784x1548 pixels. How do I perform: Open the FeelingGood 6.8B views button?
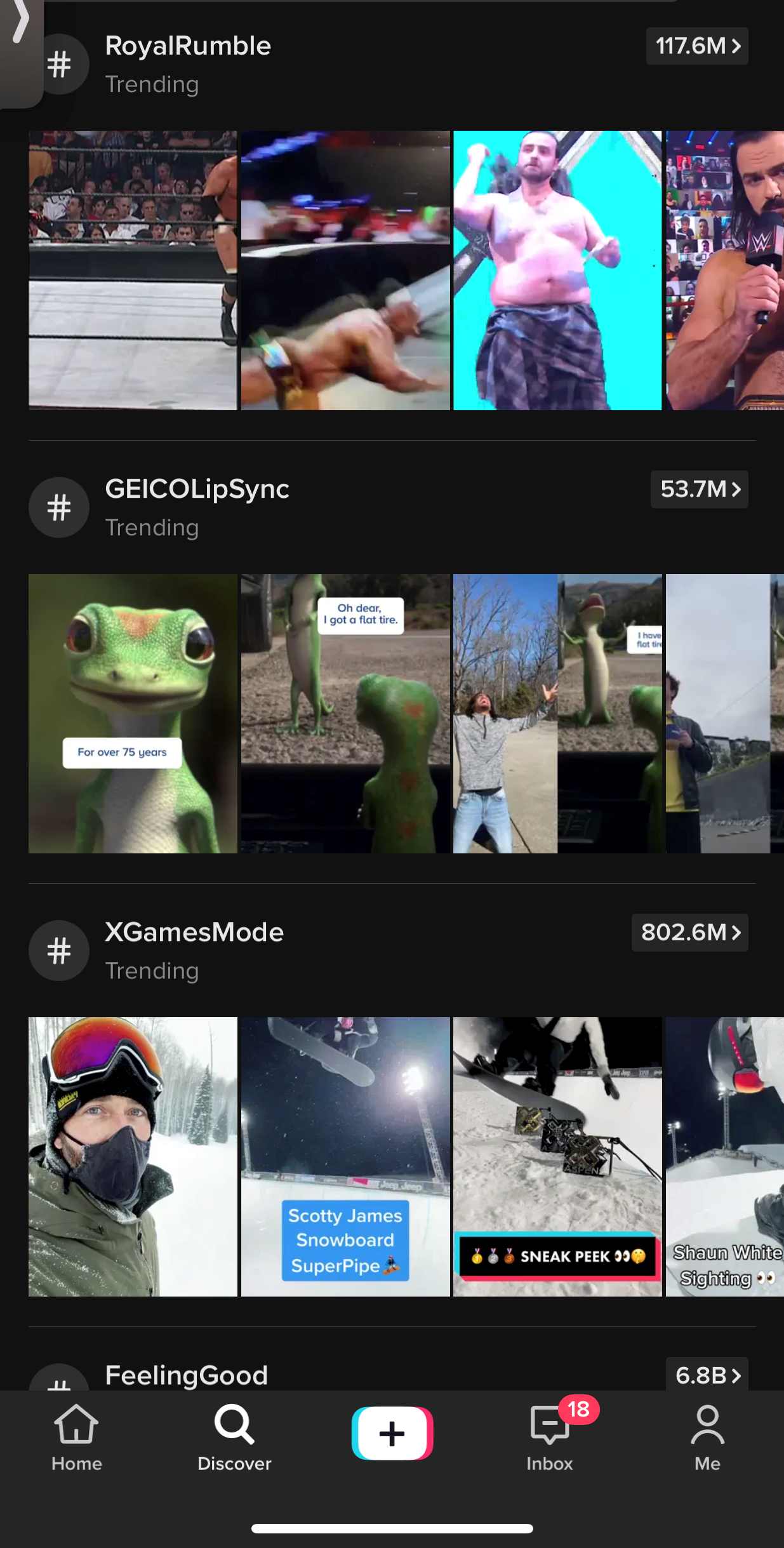(x=707, y=1375)
